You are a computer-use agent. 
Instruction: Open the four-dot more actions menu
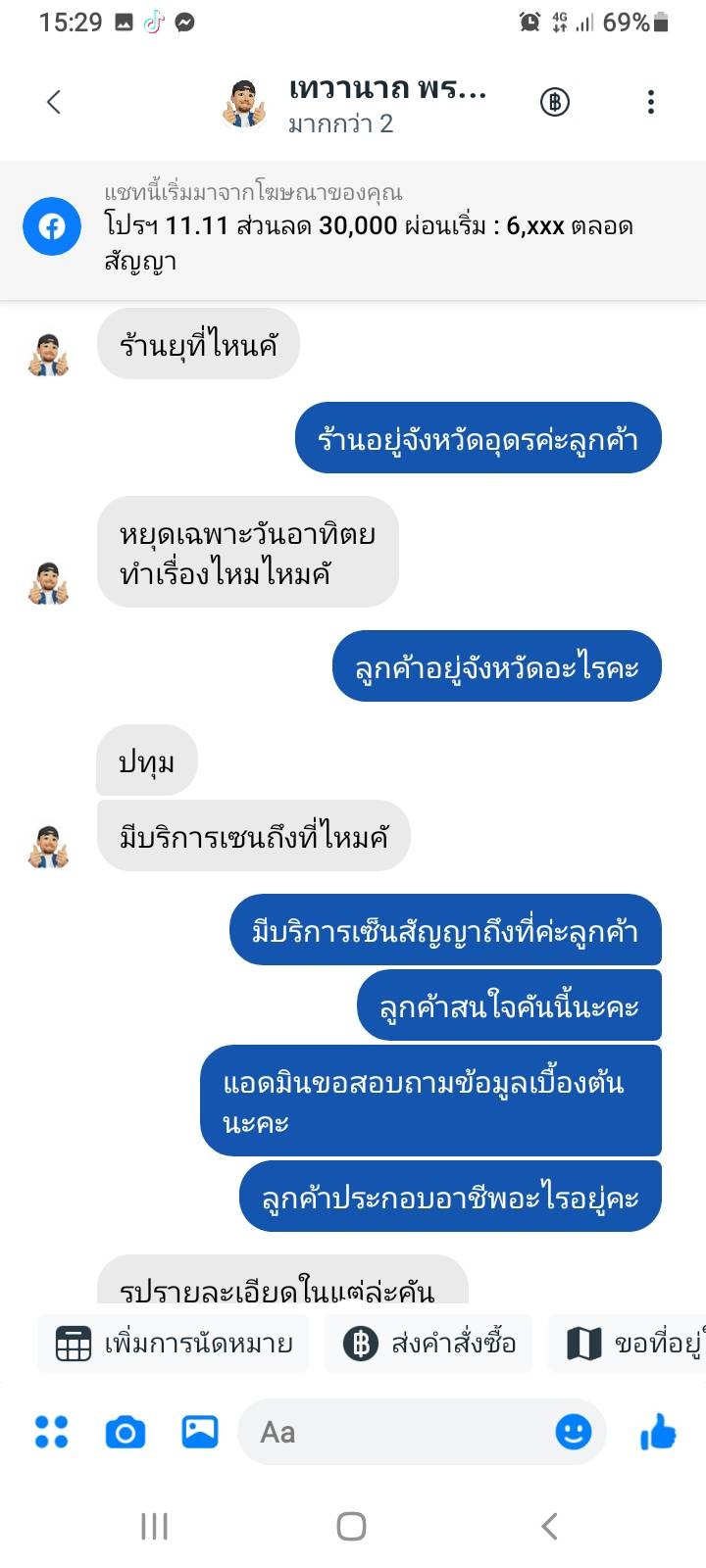[x=51, y=1432]
